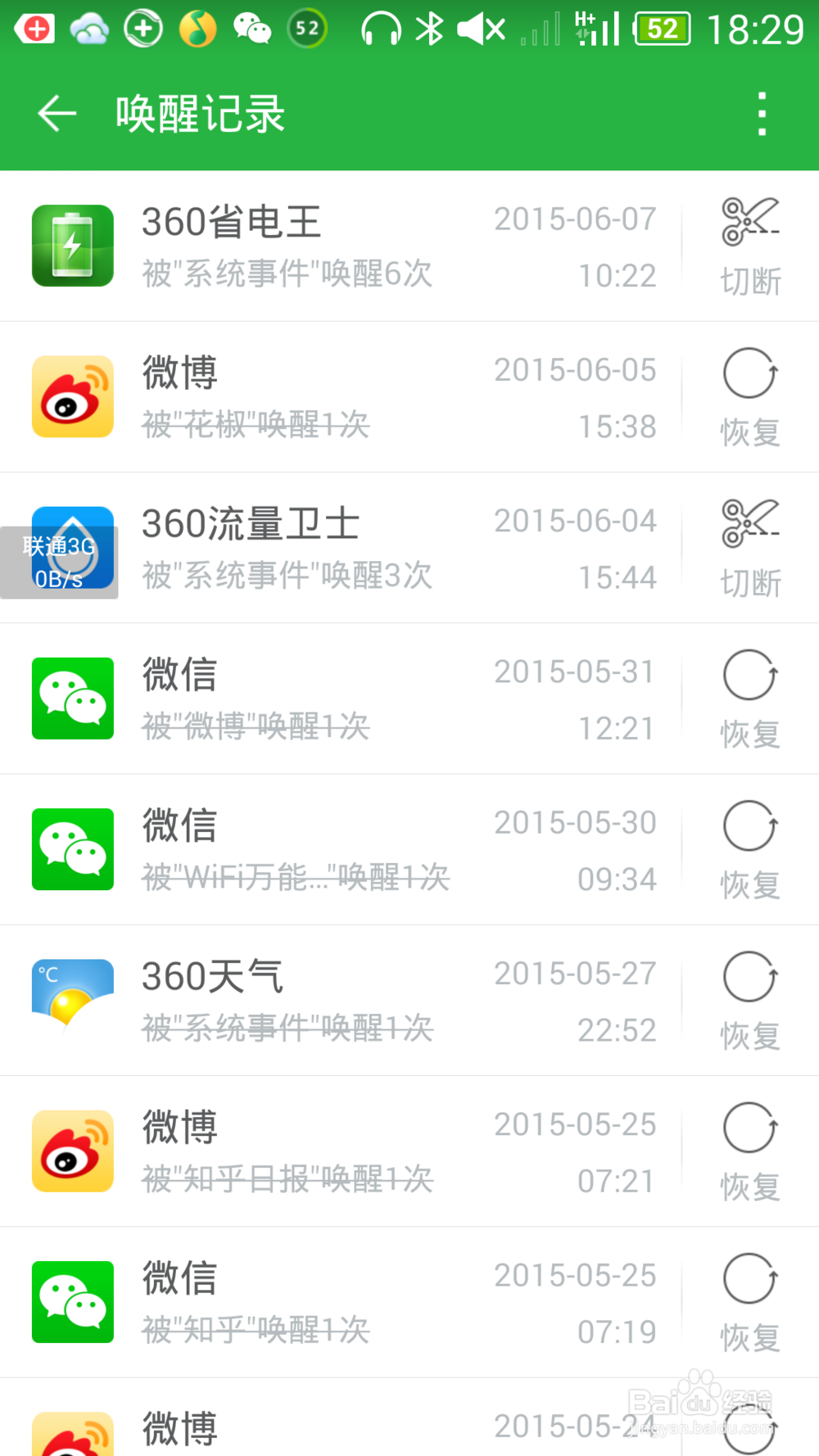
Task: Go back from 唤醒记录 screen
Action: 57,113
